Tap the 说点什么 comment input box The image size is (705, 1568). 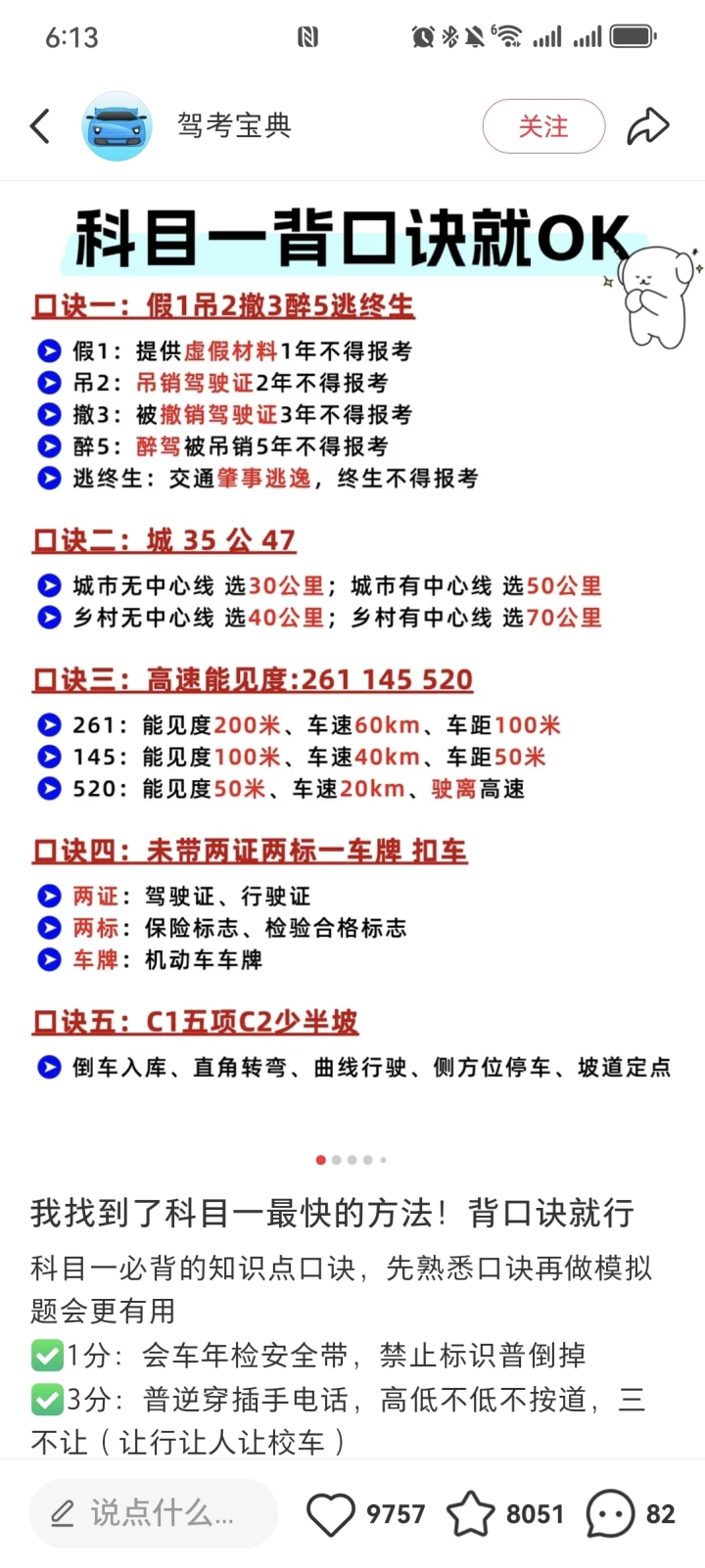click(x=154, y=1513)
